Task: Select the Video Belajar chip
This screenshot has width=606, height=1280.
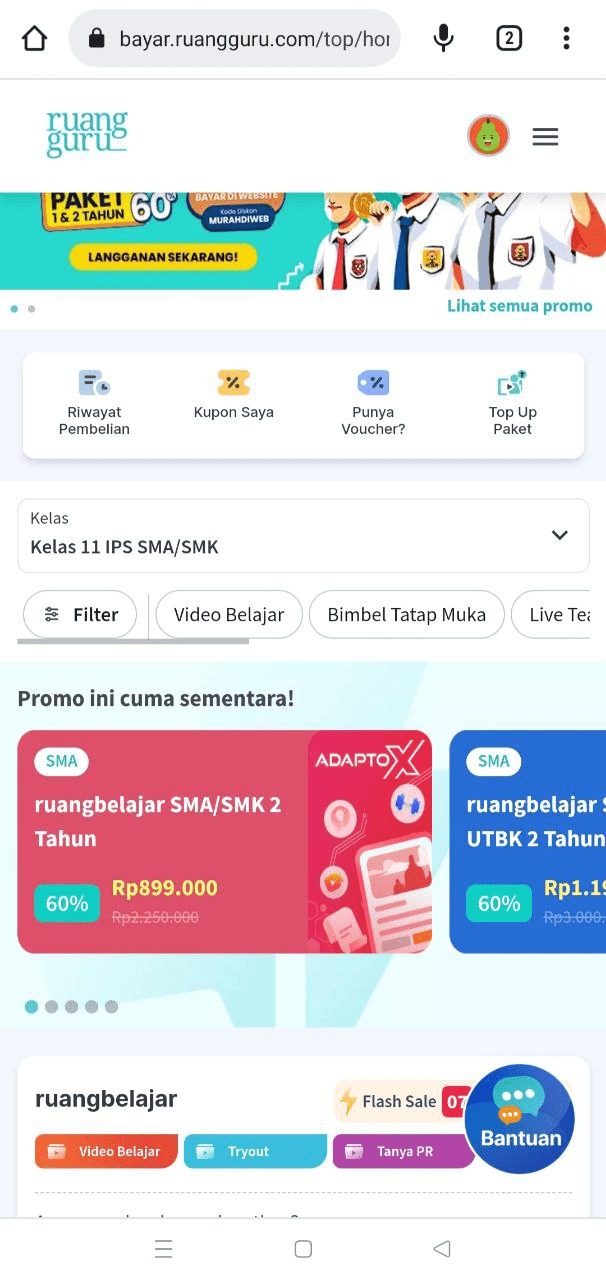Action: (229, 615)
